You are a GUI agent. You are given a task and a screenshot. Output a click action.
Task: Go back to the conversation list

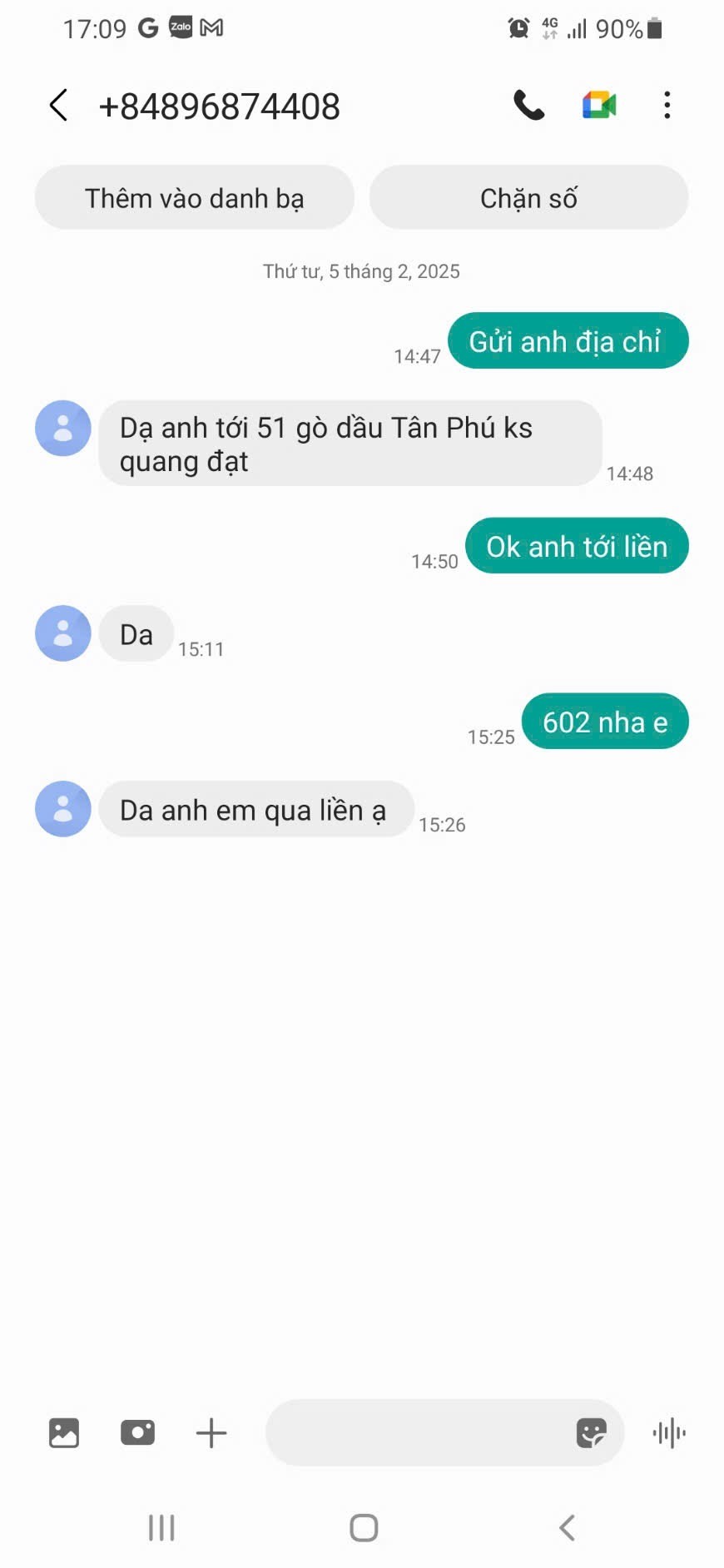[x=58, y=106]
